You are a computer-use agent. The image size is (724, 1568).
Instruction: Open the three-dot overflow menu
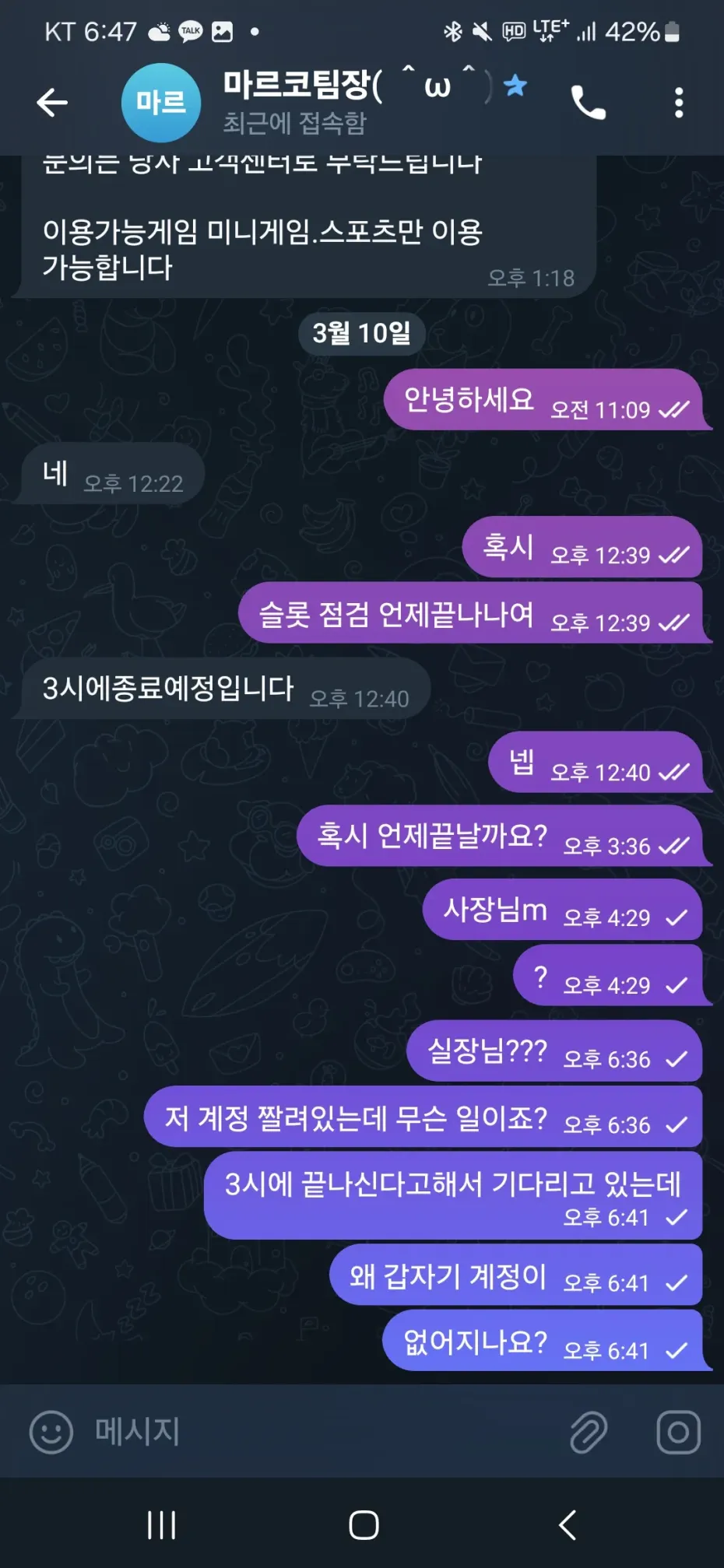point(679,103)
